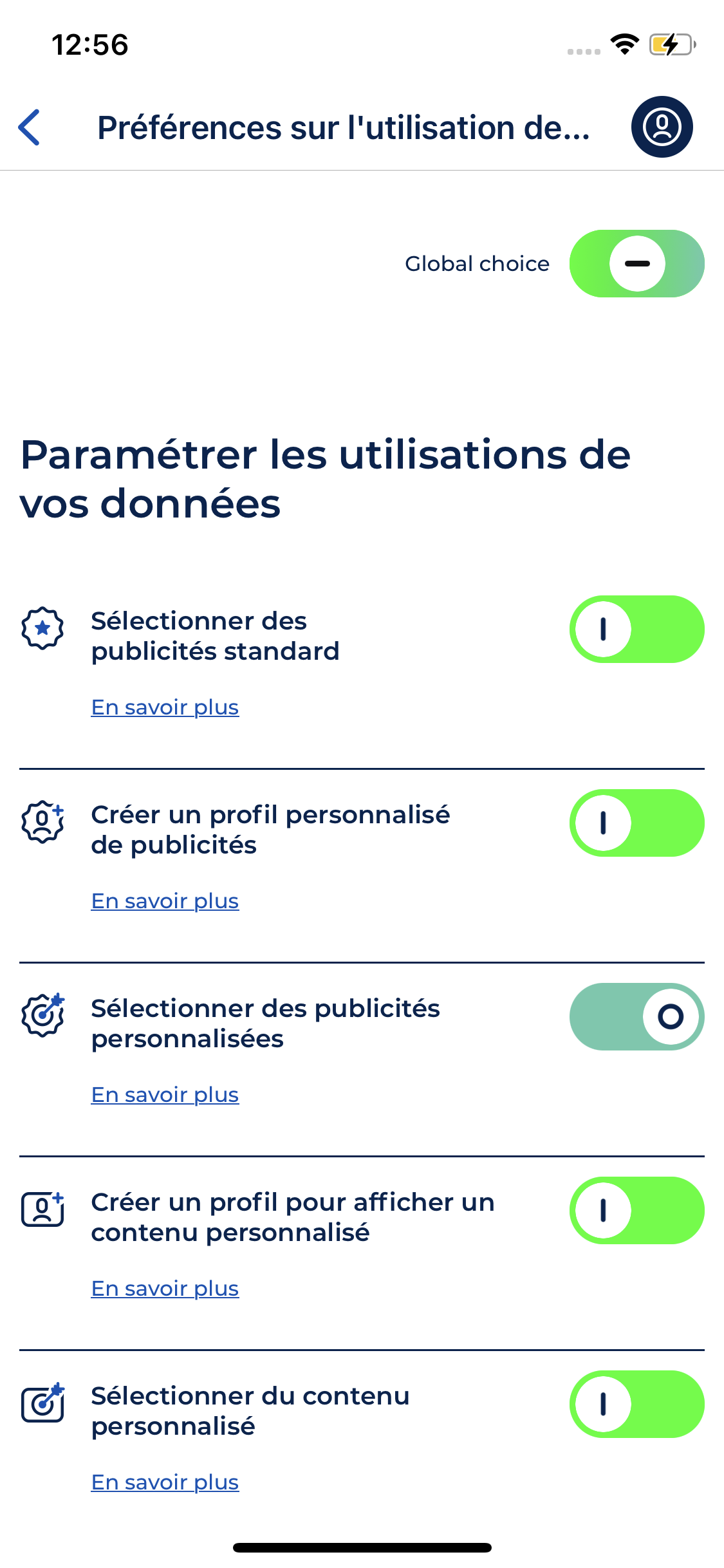The width and height of the screenshot is (724, 1568).
Task: Open the user profile icon
Action: pos(662,127)
